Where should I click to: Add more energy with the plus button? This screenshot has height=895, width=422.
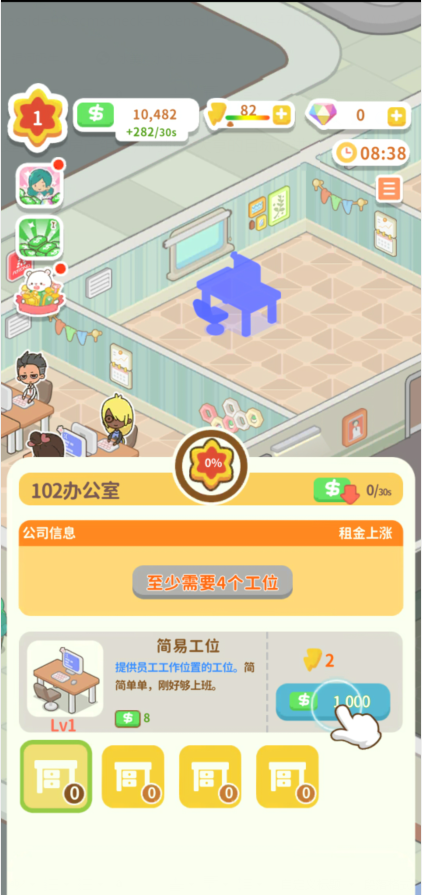coord(280,115)
